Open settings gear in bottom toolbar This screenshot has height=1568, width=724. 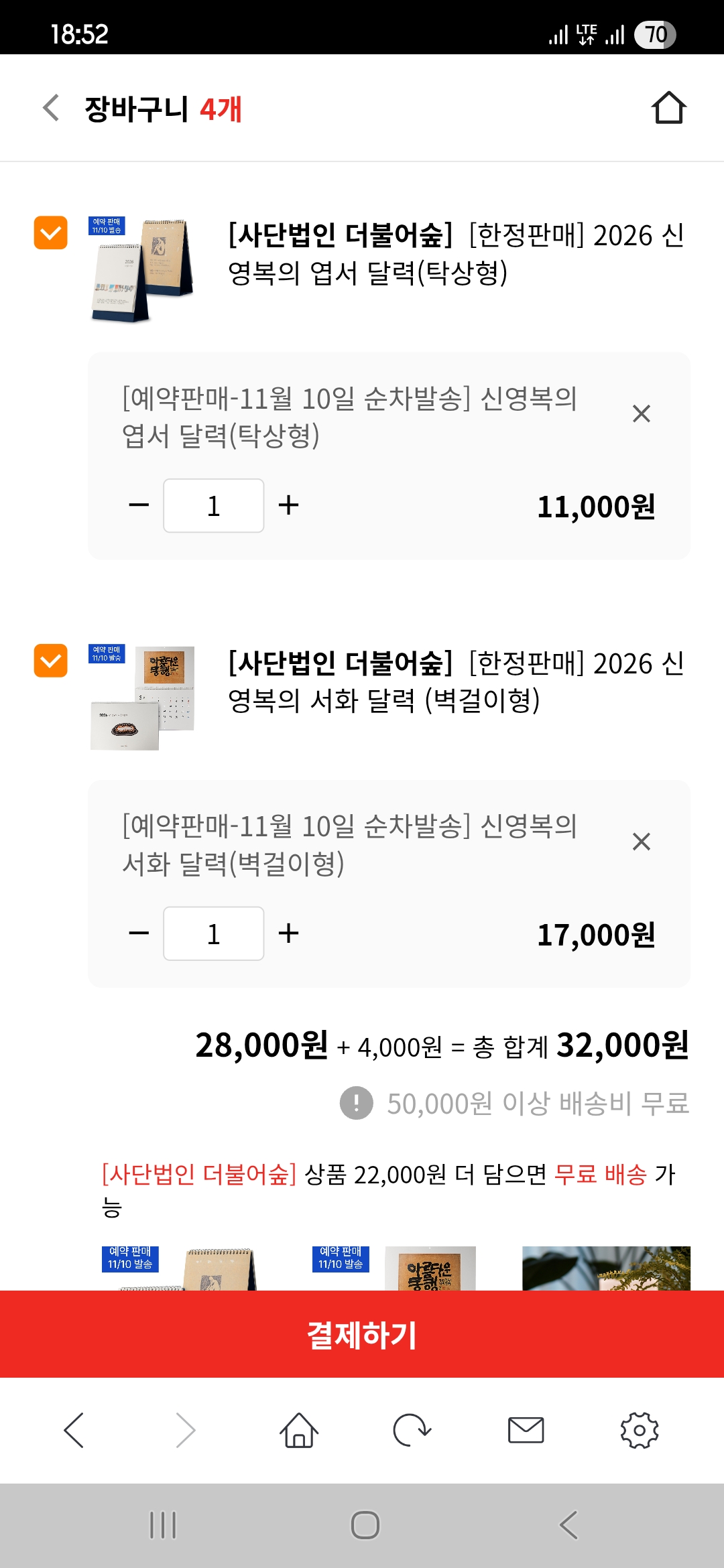tap(639, 1431)
